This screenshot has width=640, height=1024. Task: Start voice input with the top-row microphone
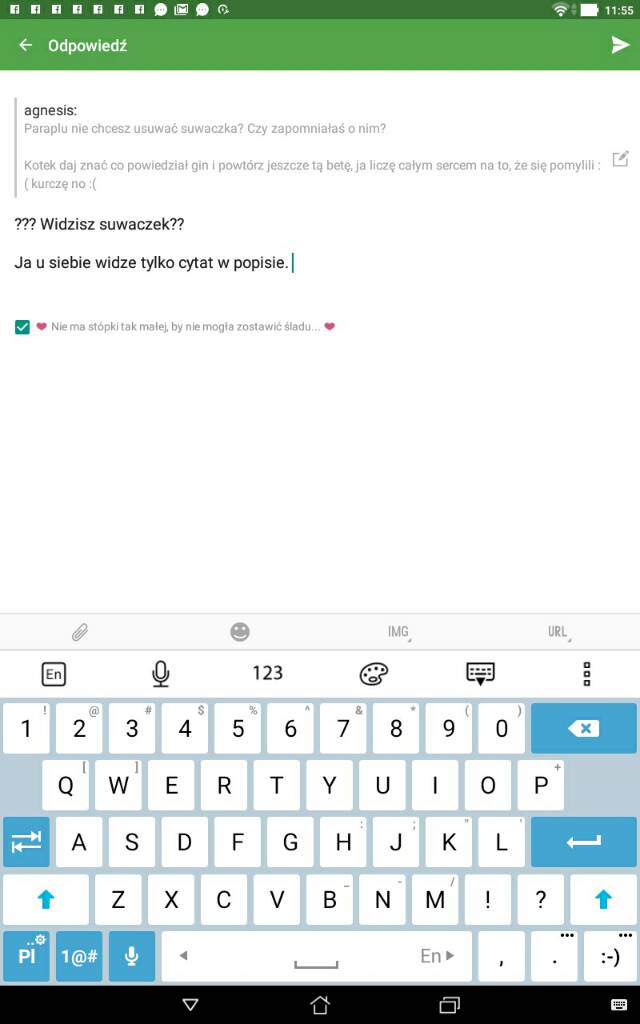point(160,674)
